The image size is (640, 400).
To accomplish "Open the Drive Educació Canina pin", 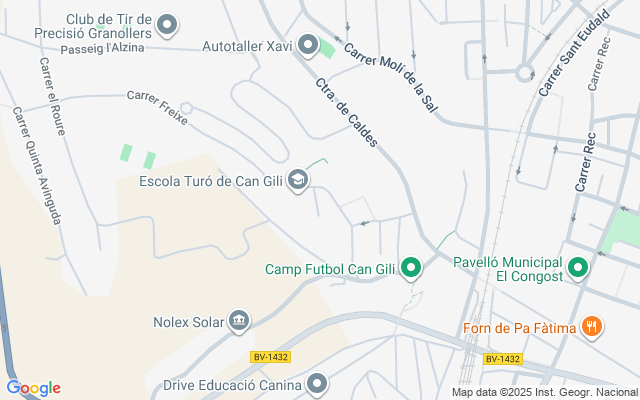I will click(x=317, y=383).
